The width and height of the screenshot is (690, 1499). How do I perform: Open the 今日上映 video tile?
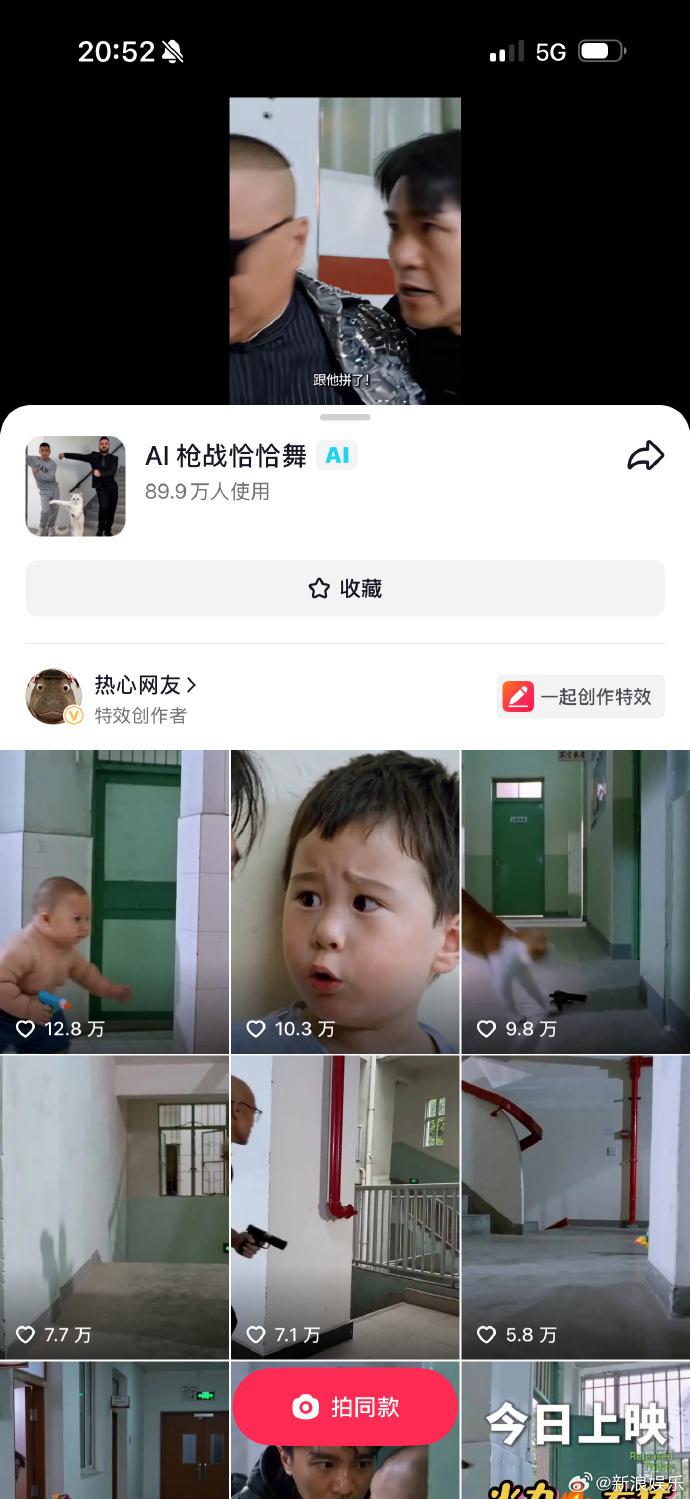pyautogui.click(x=575, y=1430)
